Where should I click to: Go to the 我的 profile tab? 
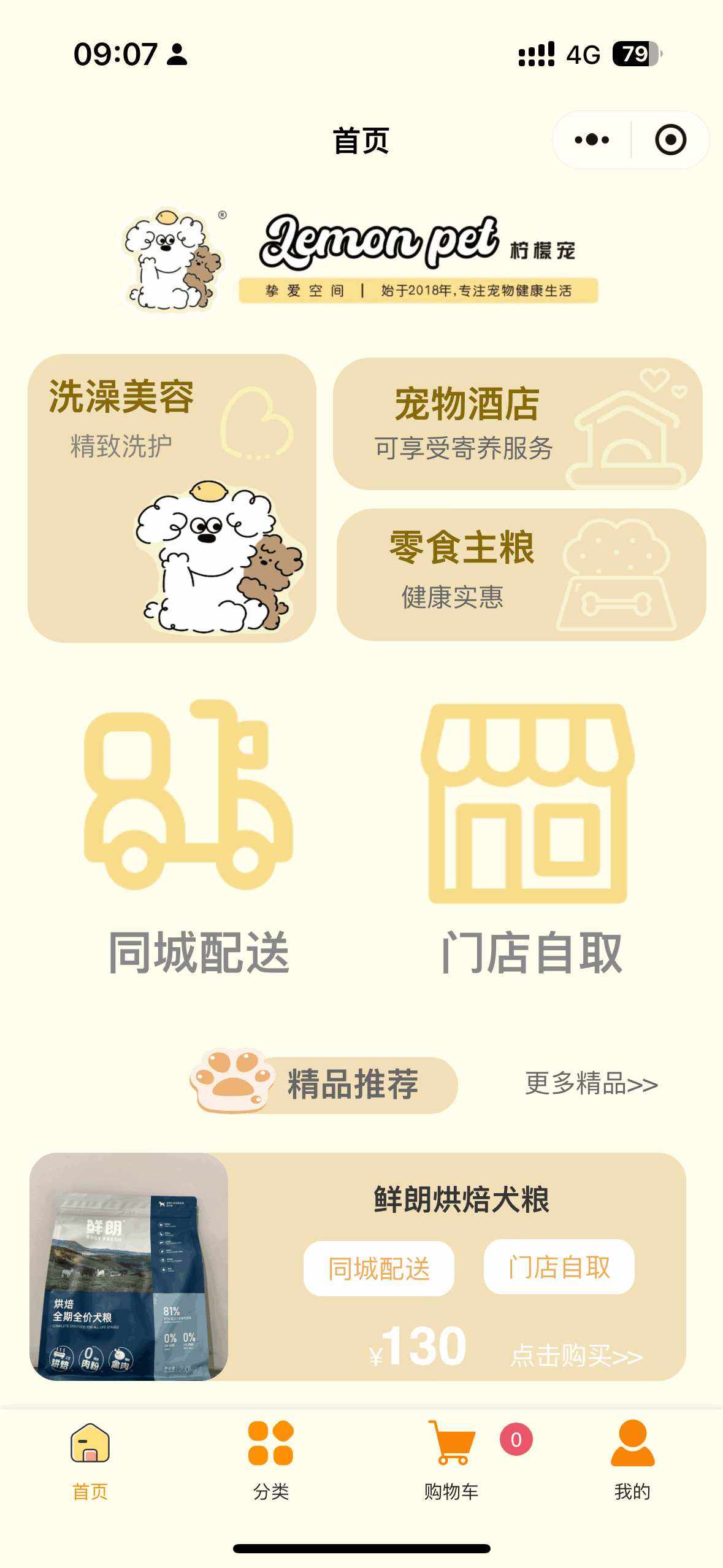click(x=632, y=1461)
